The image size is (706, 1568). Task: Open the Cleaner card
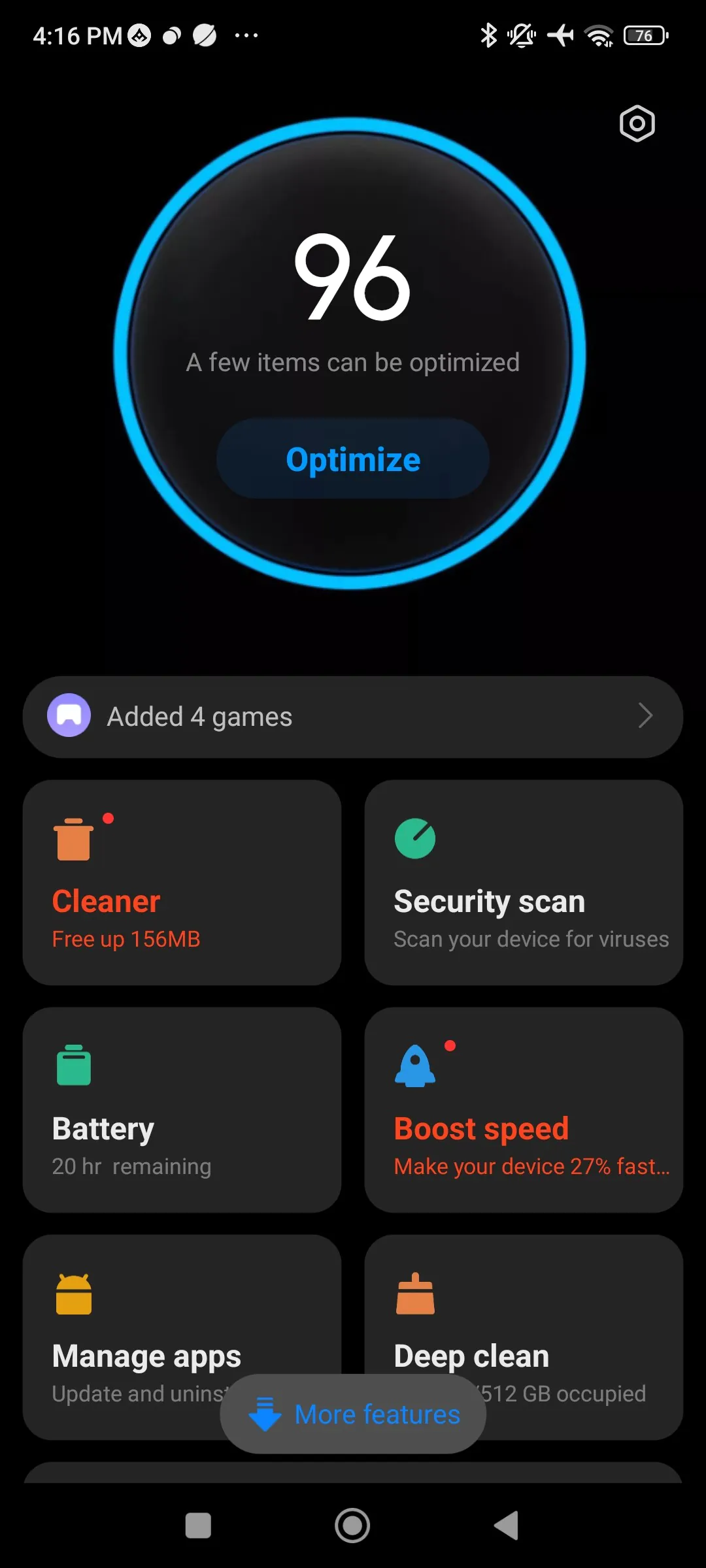pos(182,882)
